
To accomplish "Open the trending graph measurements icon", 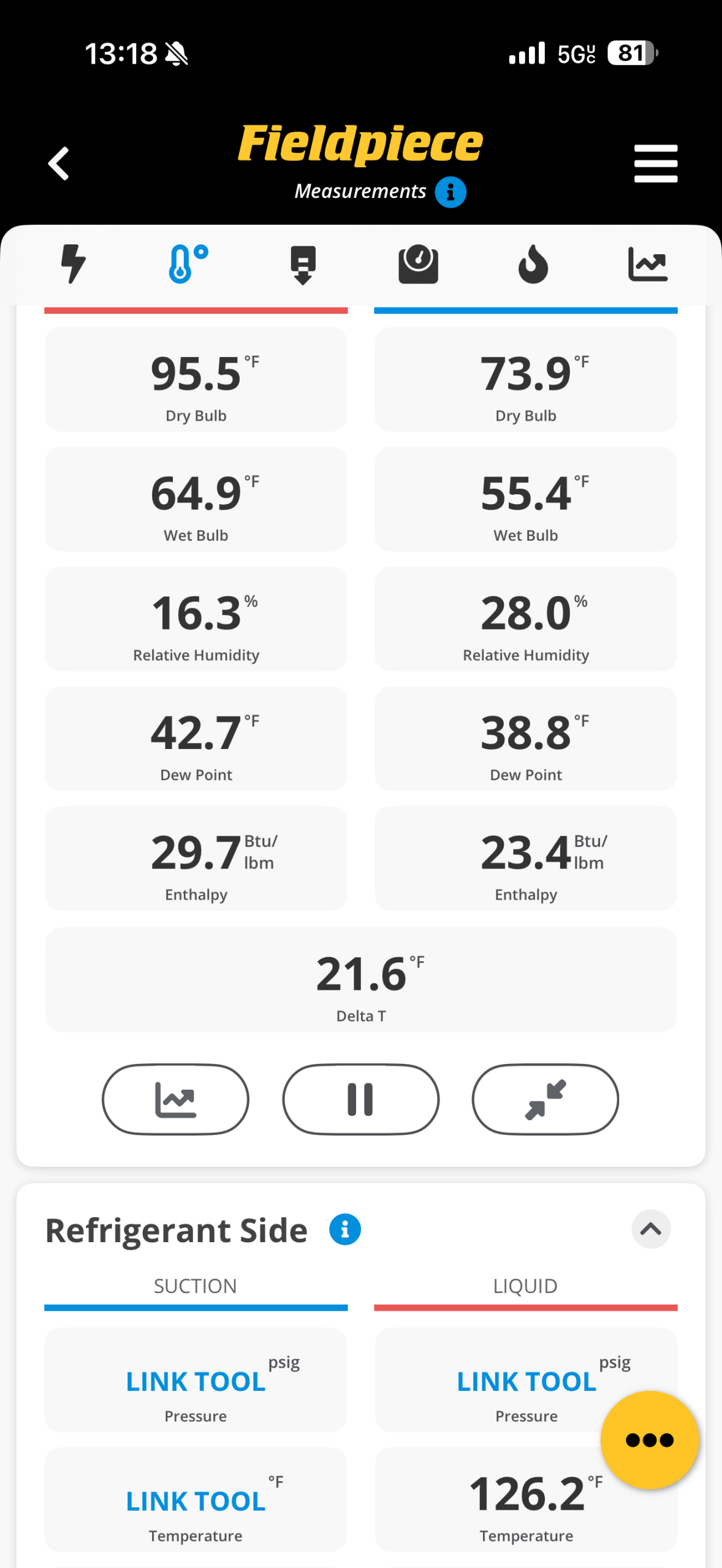I will coord(648,265).
